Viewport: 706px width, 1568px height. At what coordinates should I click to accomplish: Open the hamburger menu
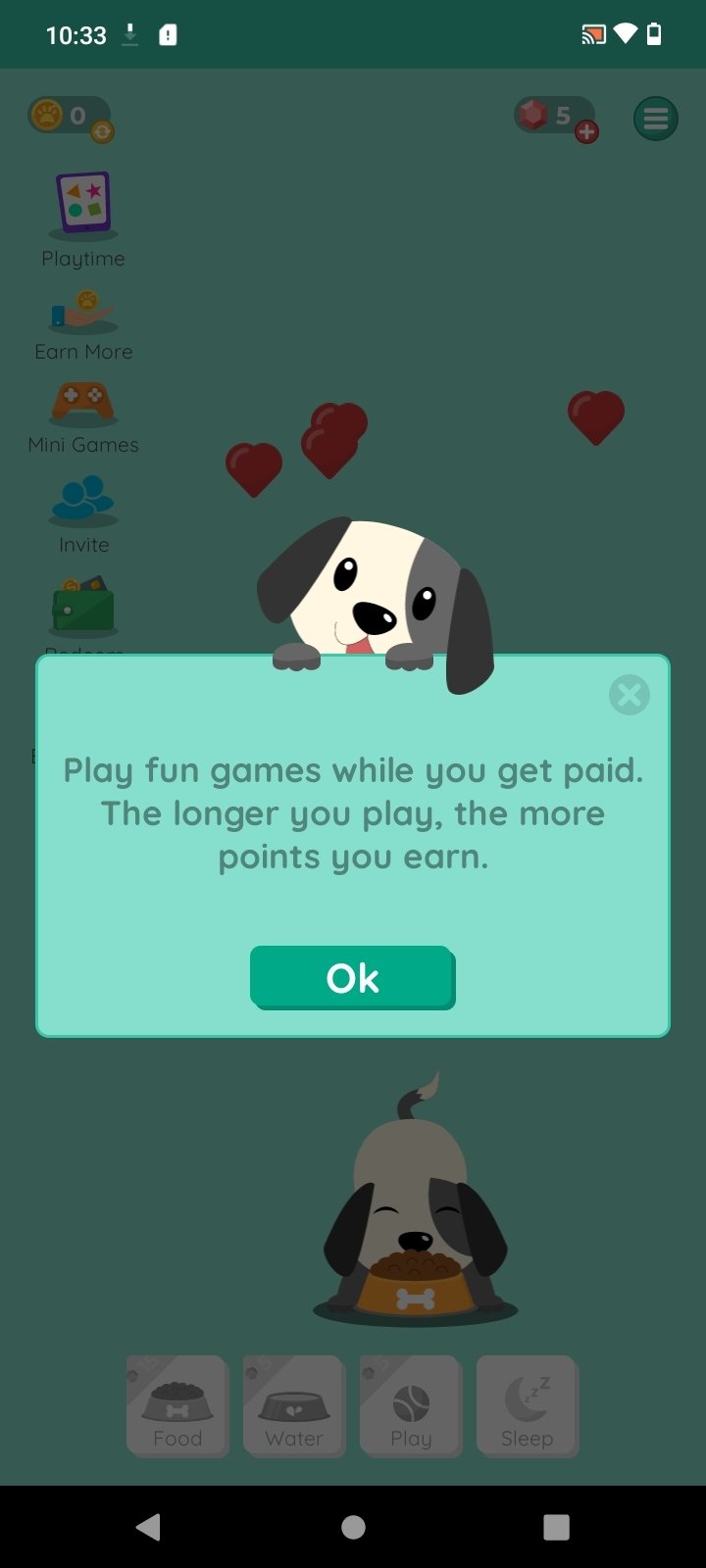pyautogui.click(x=656, y=119)
